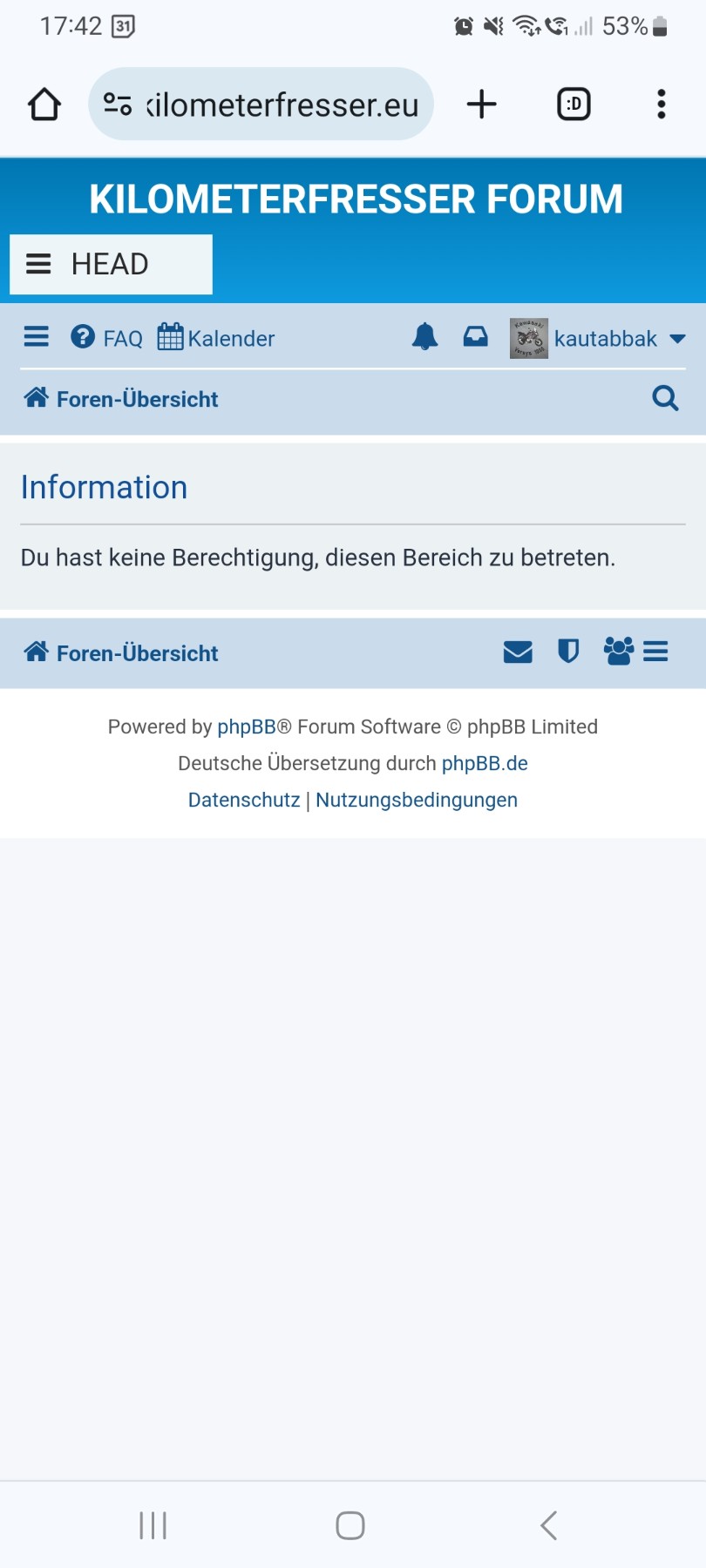The height and width of the screenshot is (1568, 706).
Task: Show the open tabs switcher
Action: (574, 105)
